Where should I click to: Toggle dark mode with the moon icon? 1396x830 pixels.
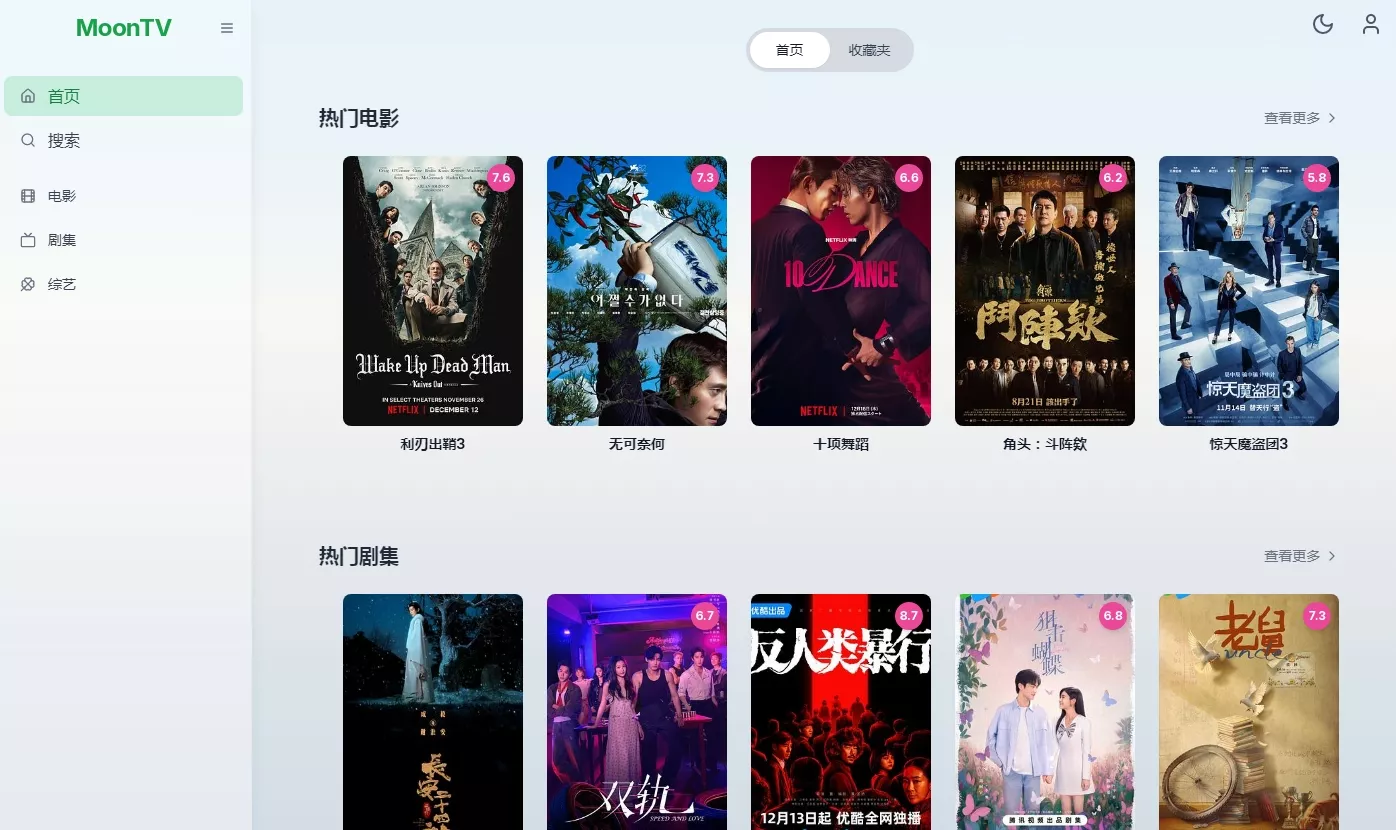[1323, 24]
